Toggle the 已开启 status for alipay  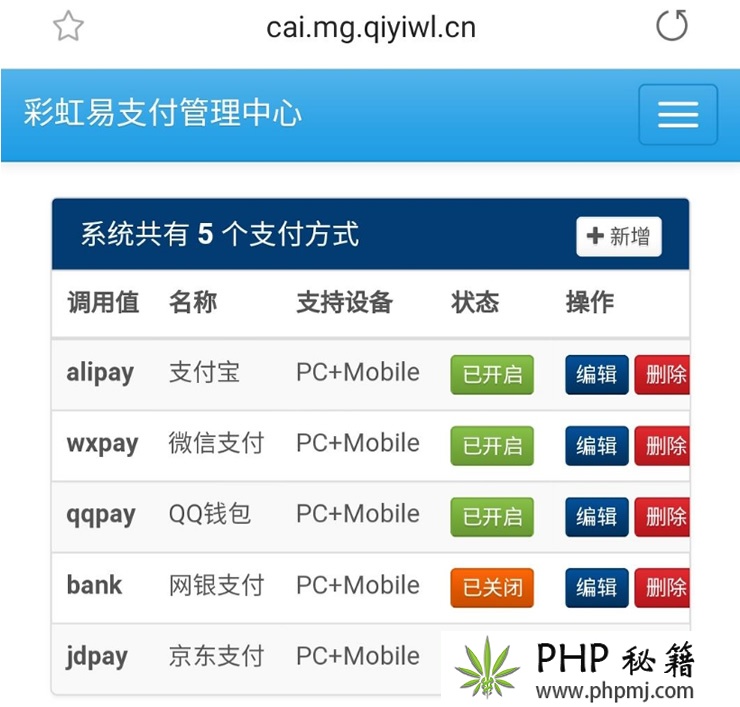tap(492, 375)
